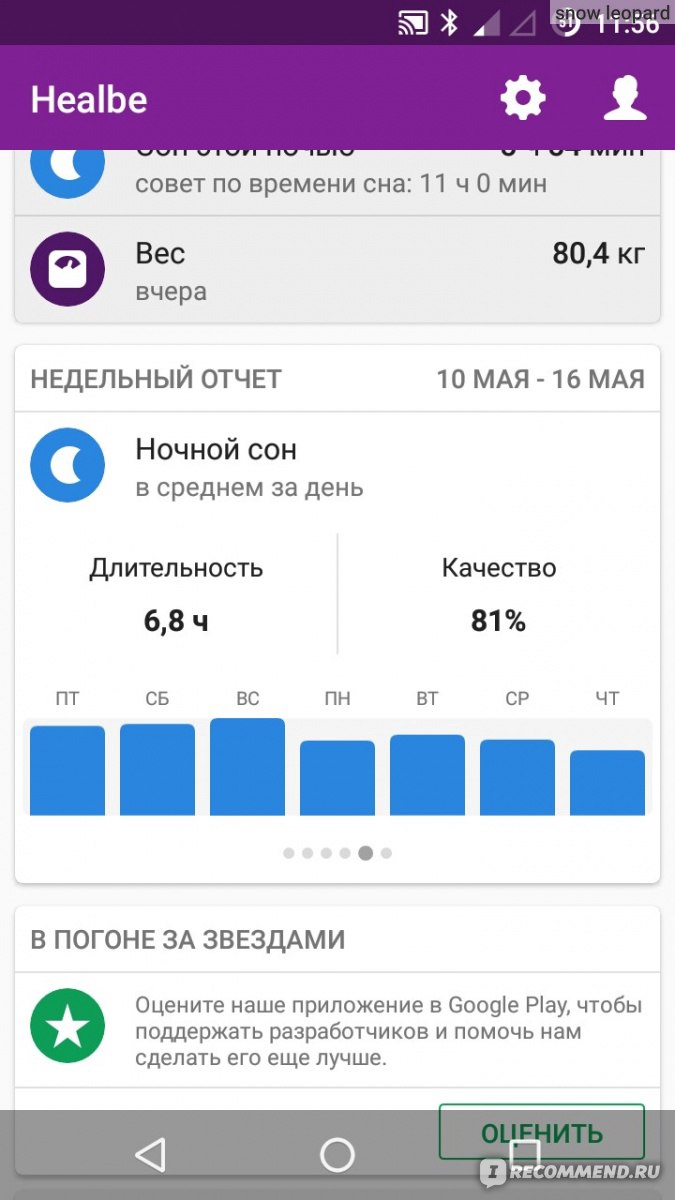Open the Вес weight row
675x1200 pixels.
click(337, 269)
